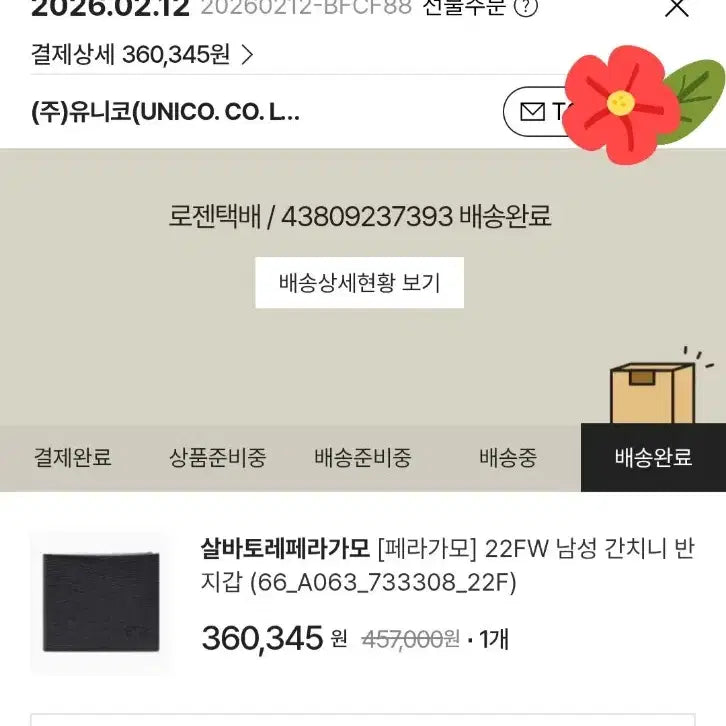
Task: Tap the 배송상세현황 보기 button
Action: pyautogui.click(x=360, y=283)
